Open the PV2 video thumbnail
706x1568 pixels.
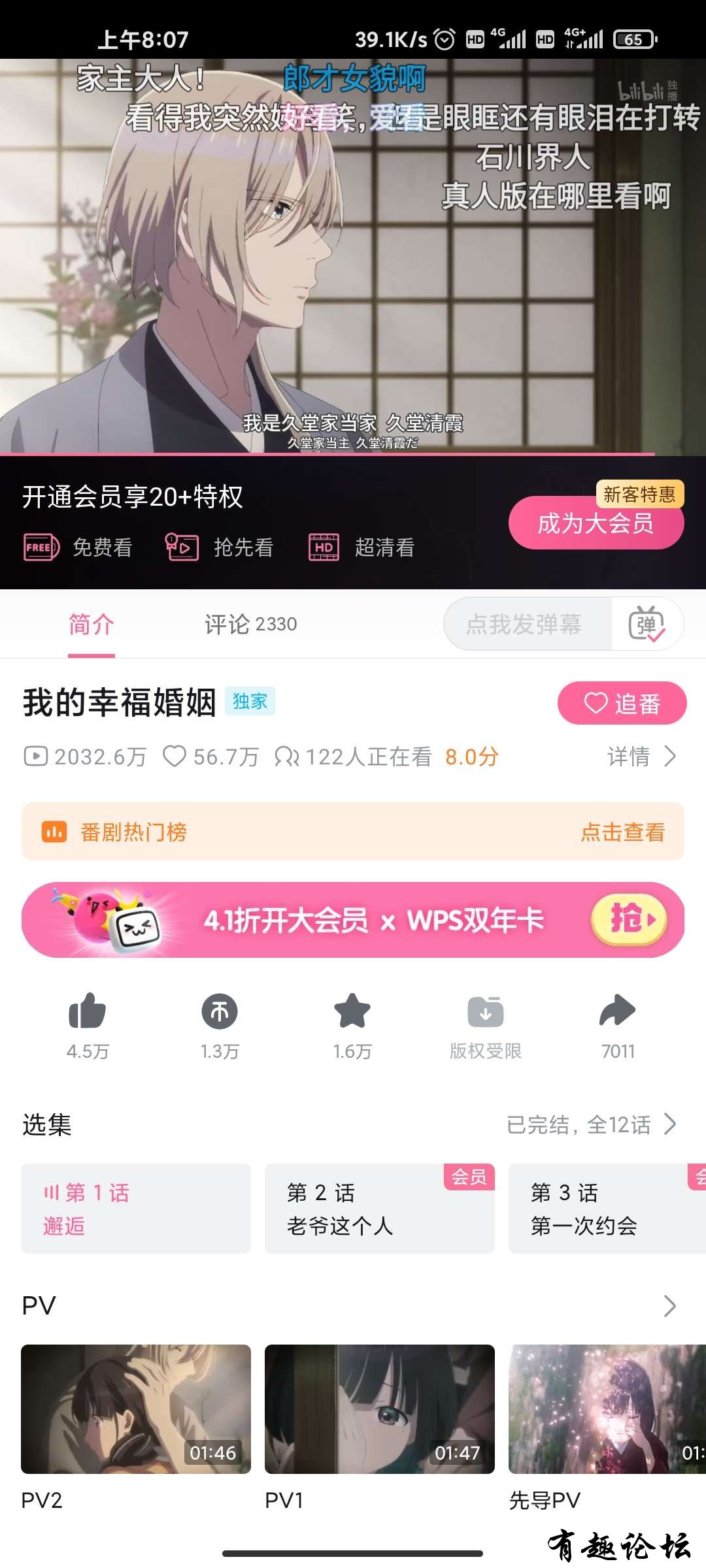coord(136,1409)
